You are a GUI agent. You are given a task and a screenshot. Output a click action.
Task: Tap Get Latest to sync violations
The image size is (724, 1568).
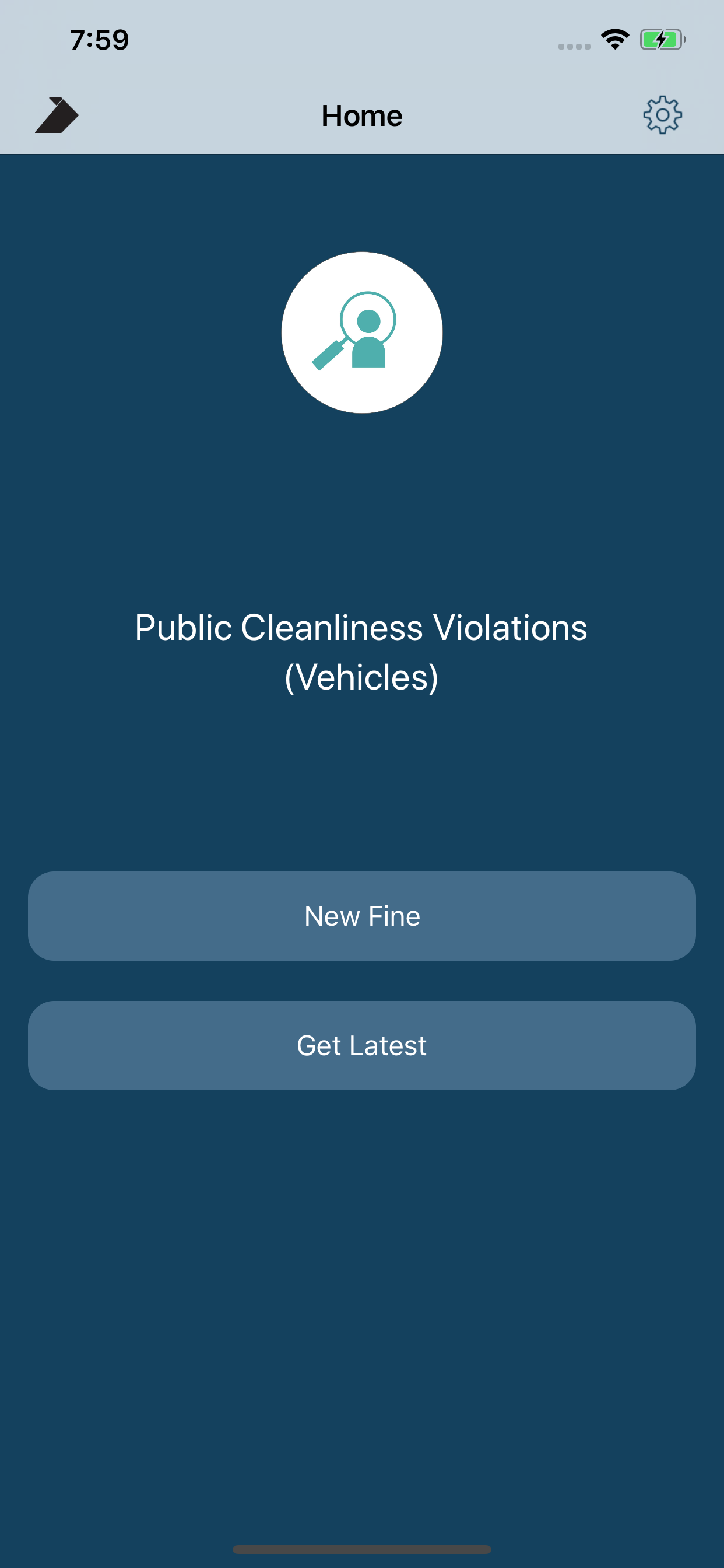click(x=361, y=1045)
